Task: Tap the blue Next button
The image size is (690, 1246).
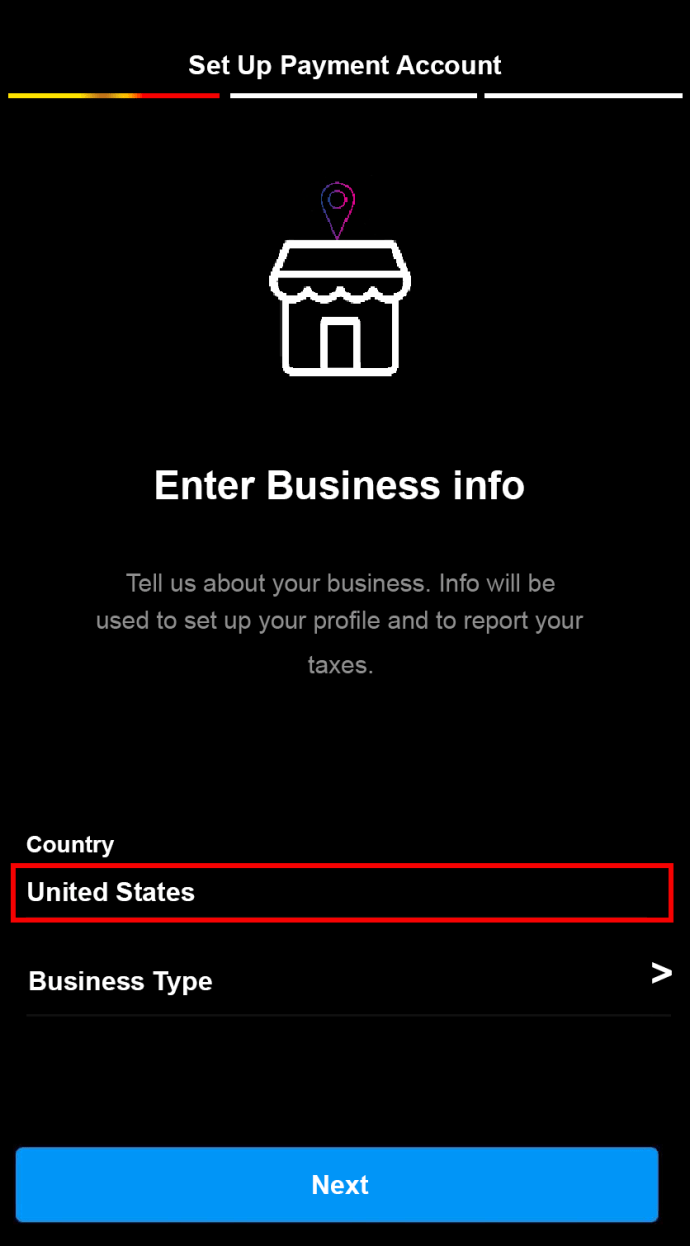Action: [x=337, y=1185]
